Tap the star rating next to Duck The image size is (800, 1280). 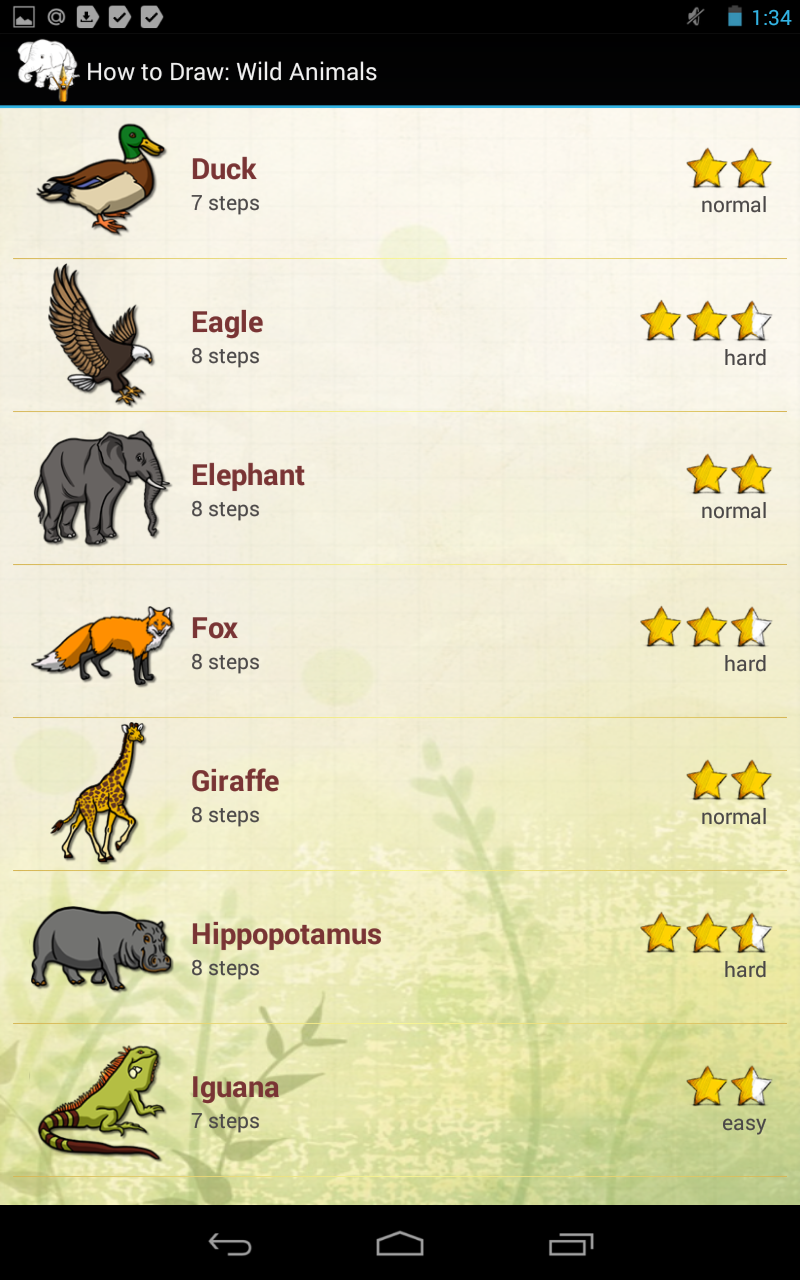[x=730, y=168]
